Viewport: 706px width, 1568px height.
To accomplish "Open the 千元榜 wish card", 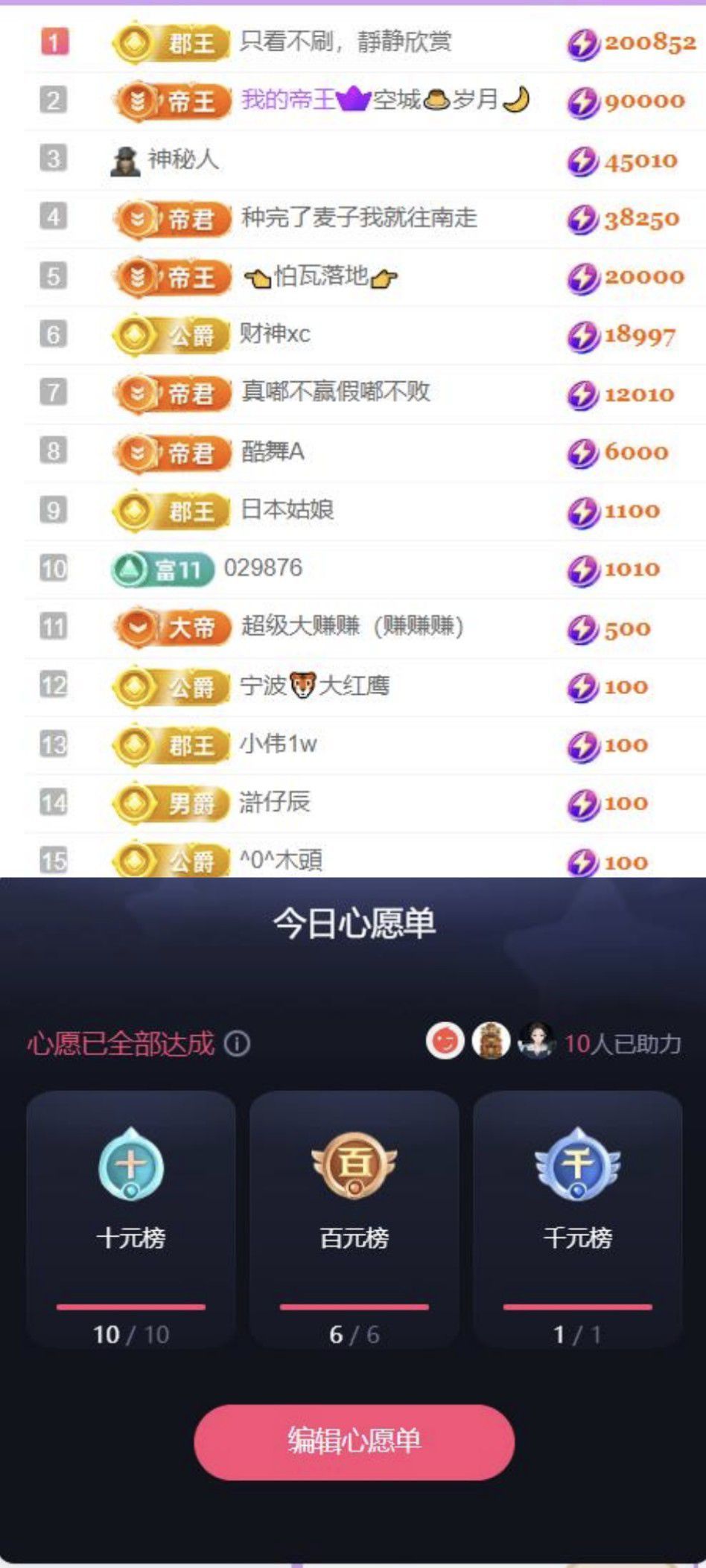I will coord(577,1220).
